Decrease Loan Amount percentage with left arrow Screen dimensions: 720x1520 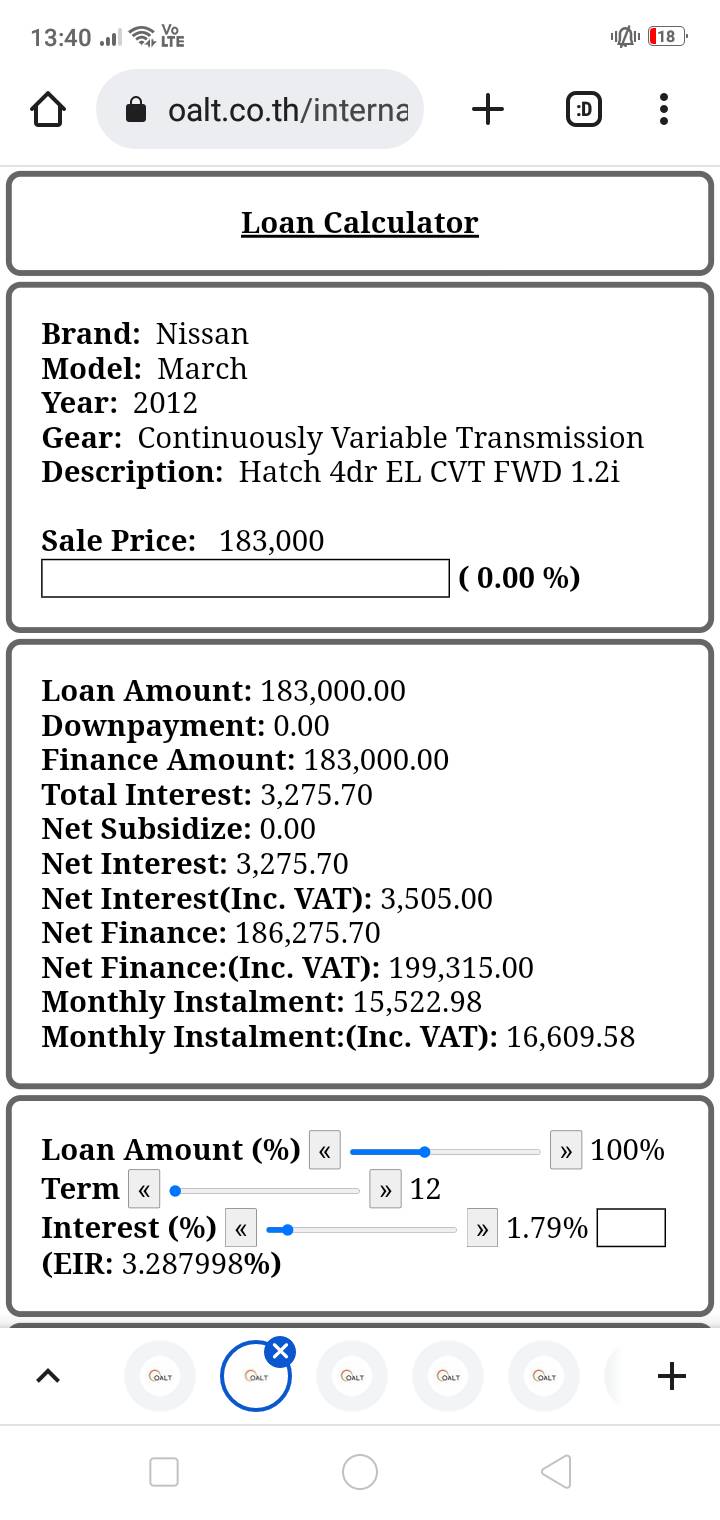(325, 1150)
